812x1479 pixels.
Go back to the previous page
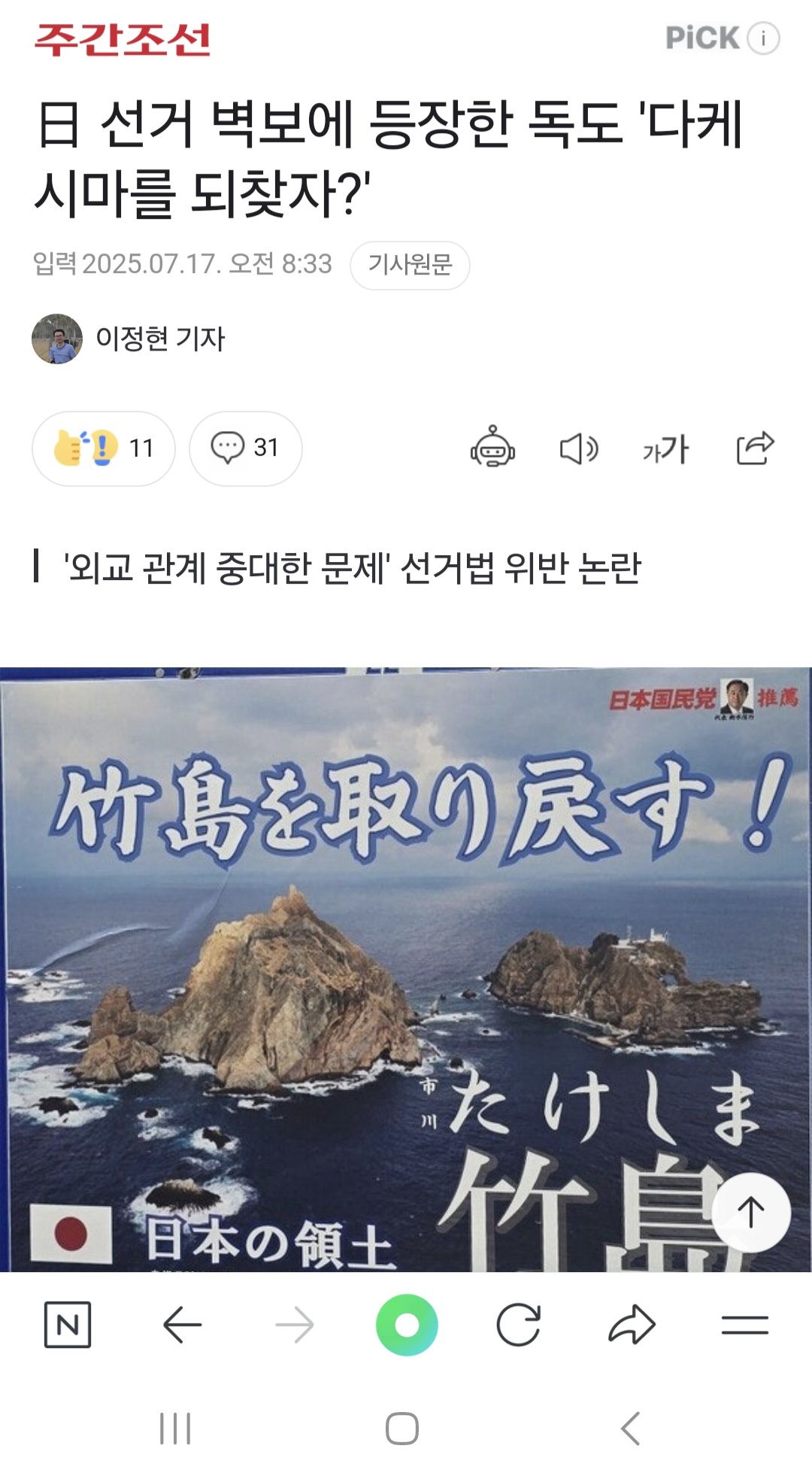click(182, 1325)
